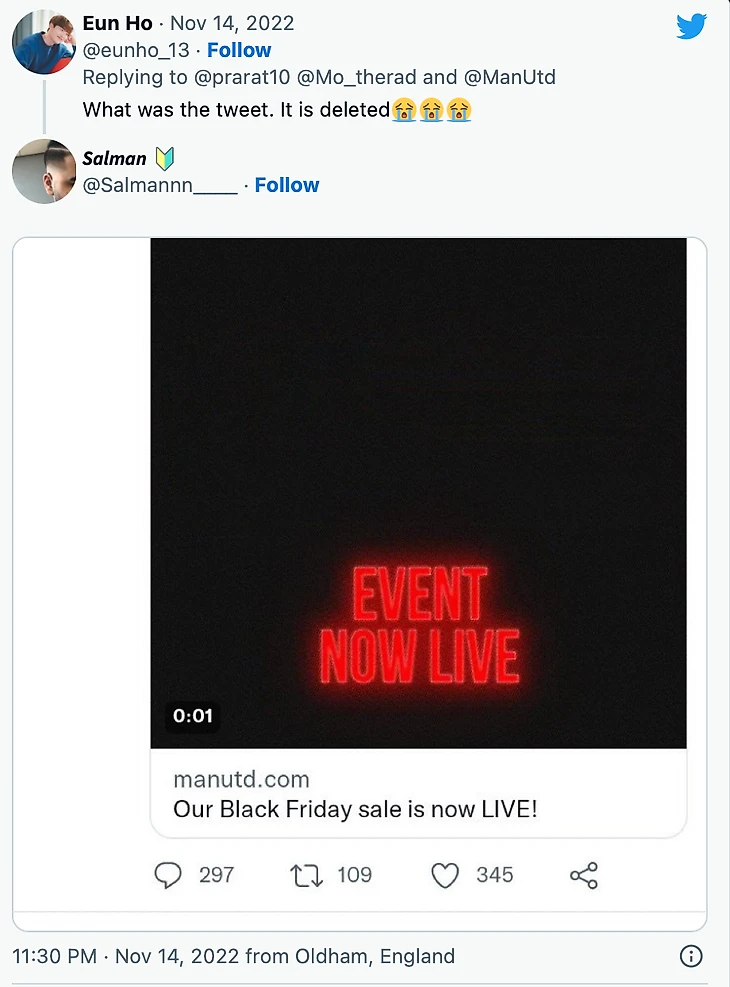Open Salman's profile picture
This screenshot has height=987, width=730.
point(44,171)
